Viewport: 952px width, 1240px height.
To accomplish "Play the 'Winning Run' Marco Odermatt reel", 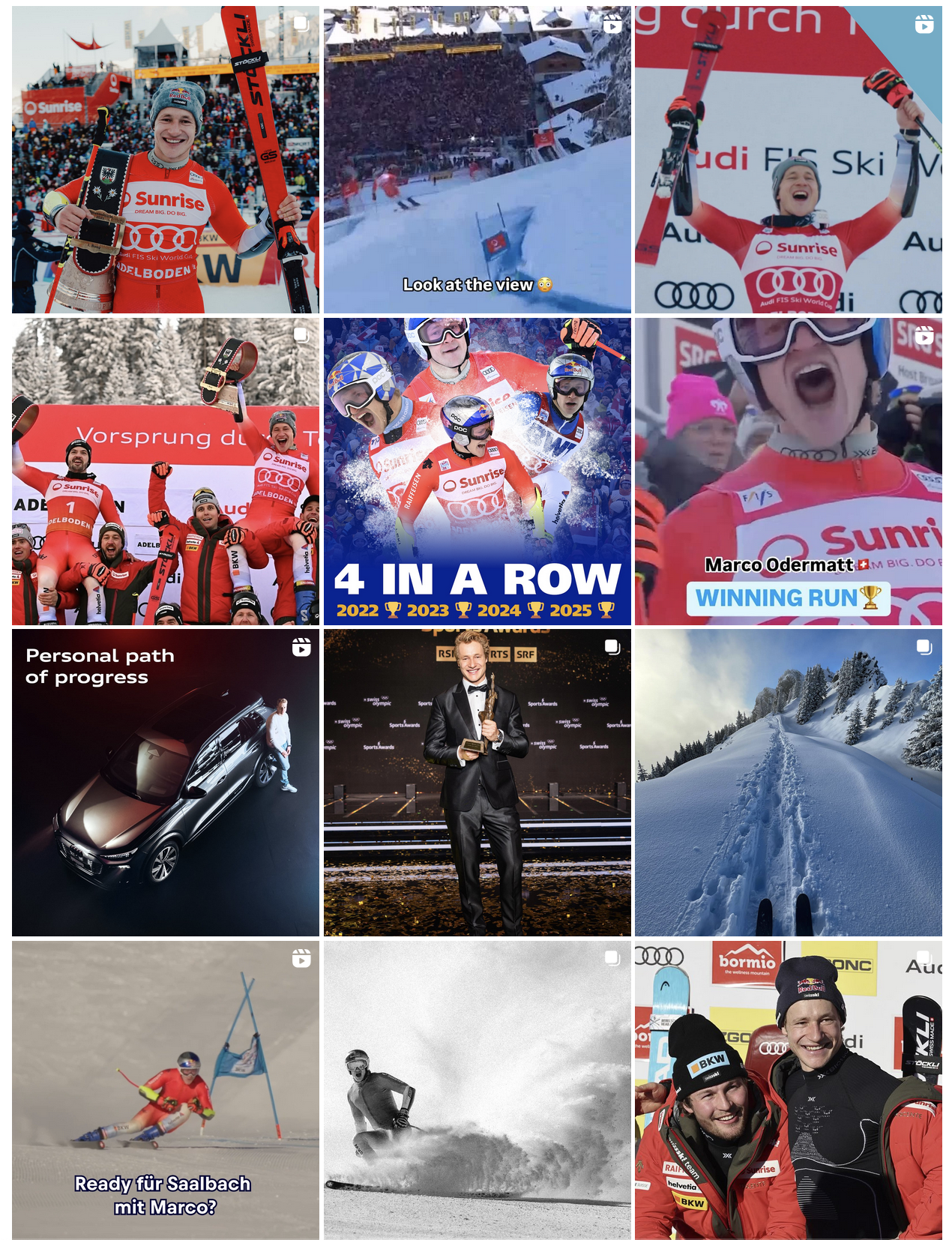I will point(788,471).
